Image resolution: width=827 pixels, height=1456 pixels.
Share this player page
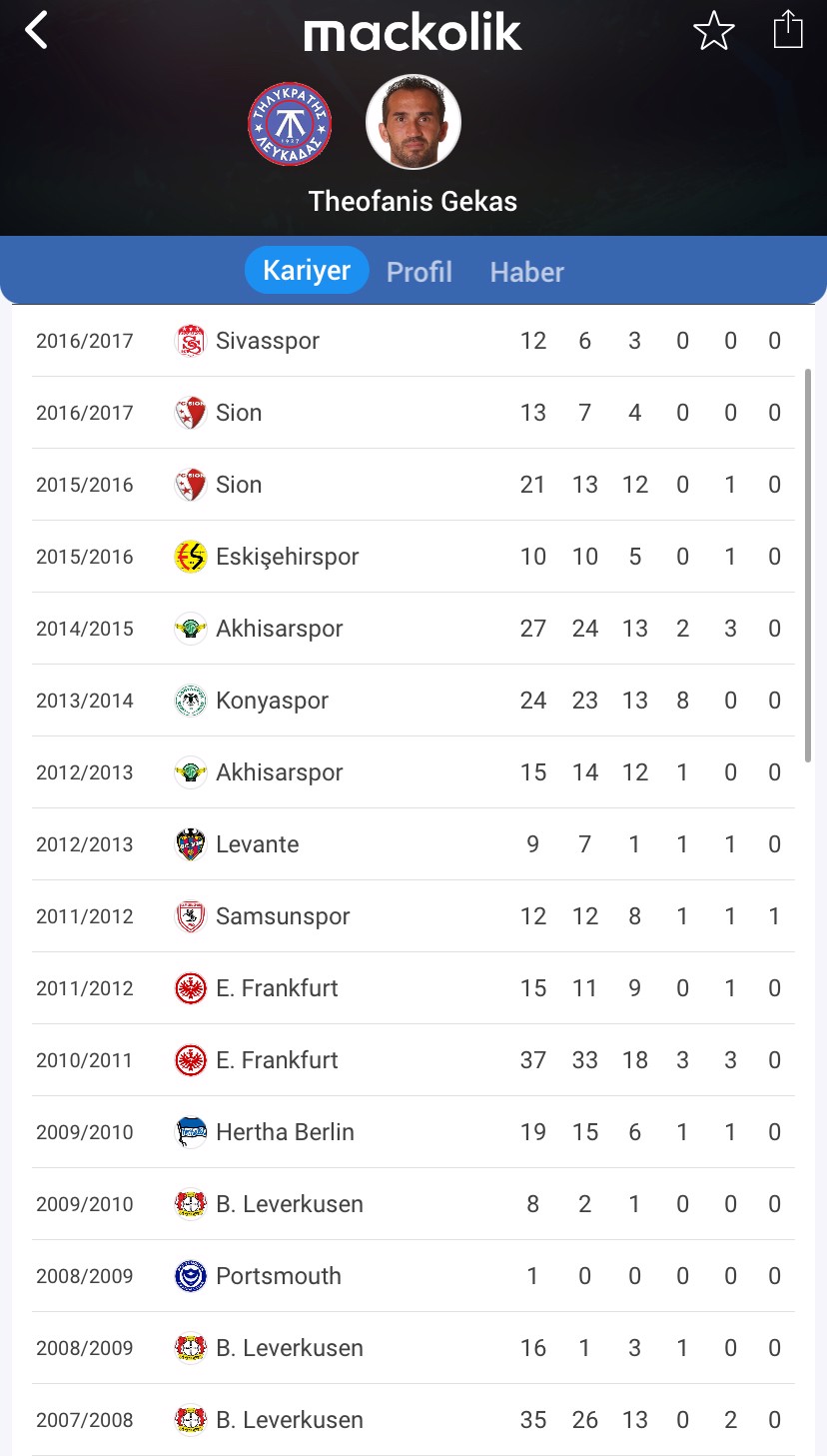[788, 29]
